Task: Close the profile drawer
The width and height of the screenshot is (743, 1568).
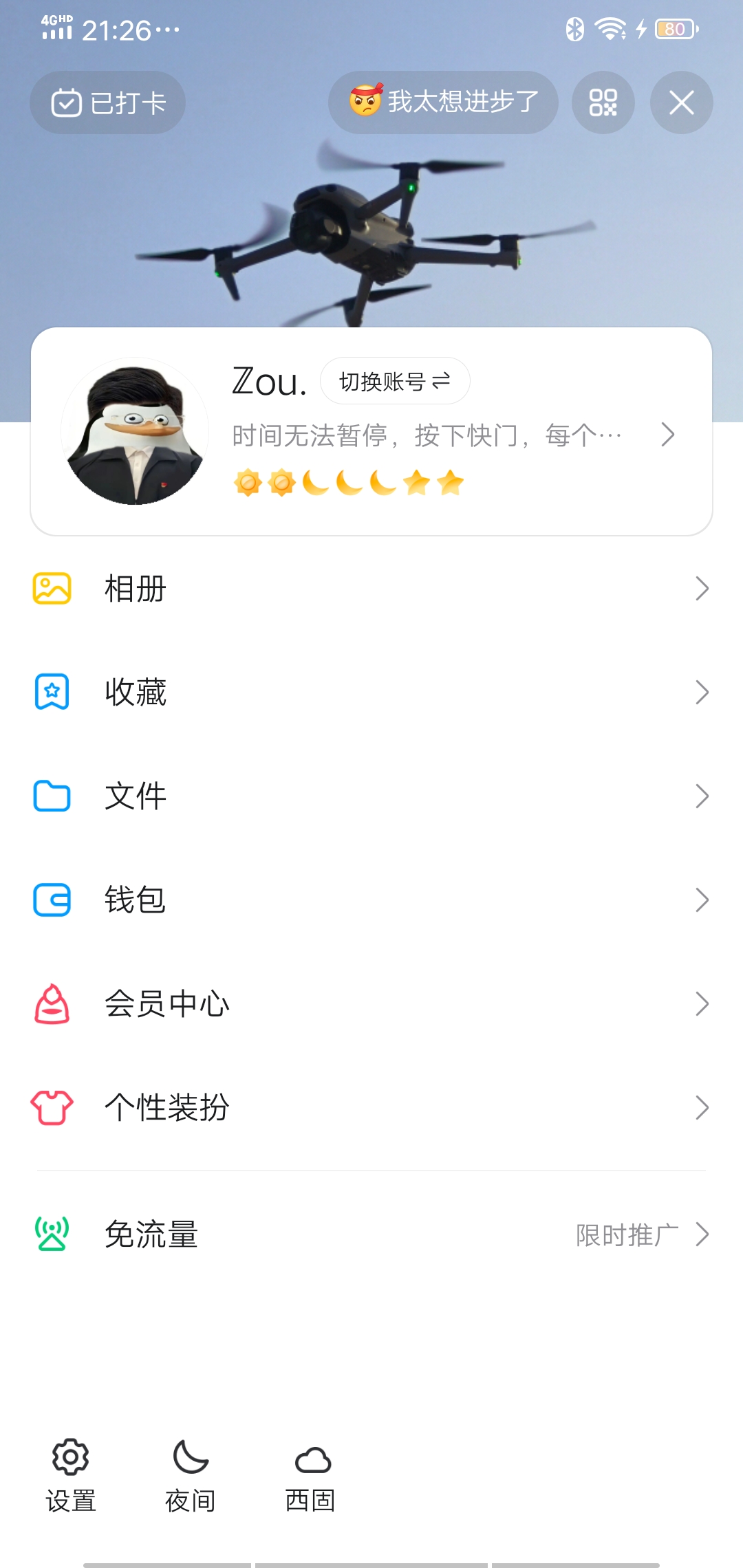Action: pos(681,102)
